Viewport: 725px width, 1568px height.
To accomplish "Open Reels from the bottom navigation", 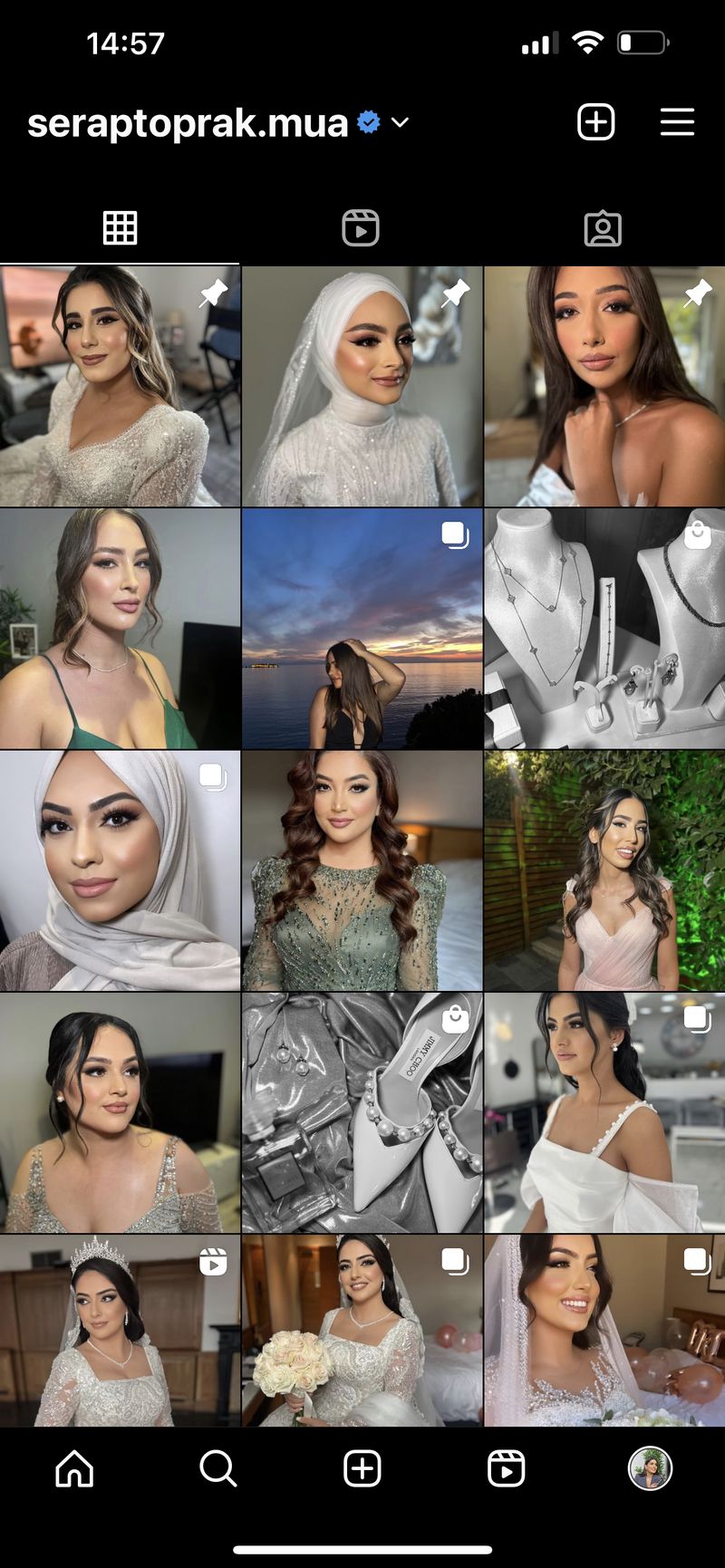I will (506, 1469).
